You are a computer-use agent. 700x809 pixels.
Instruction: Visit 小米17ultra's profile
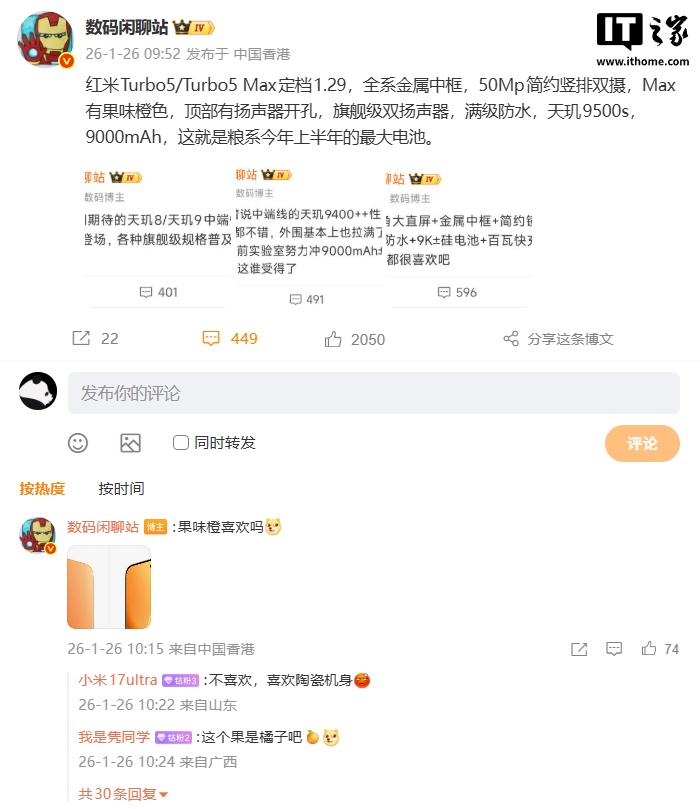117,680
